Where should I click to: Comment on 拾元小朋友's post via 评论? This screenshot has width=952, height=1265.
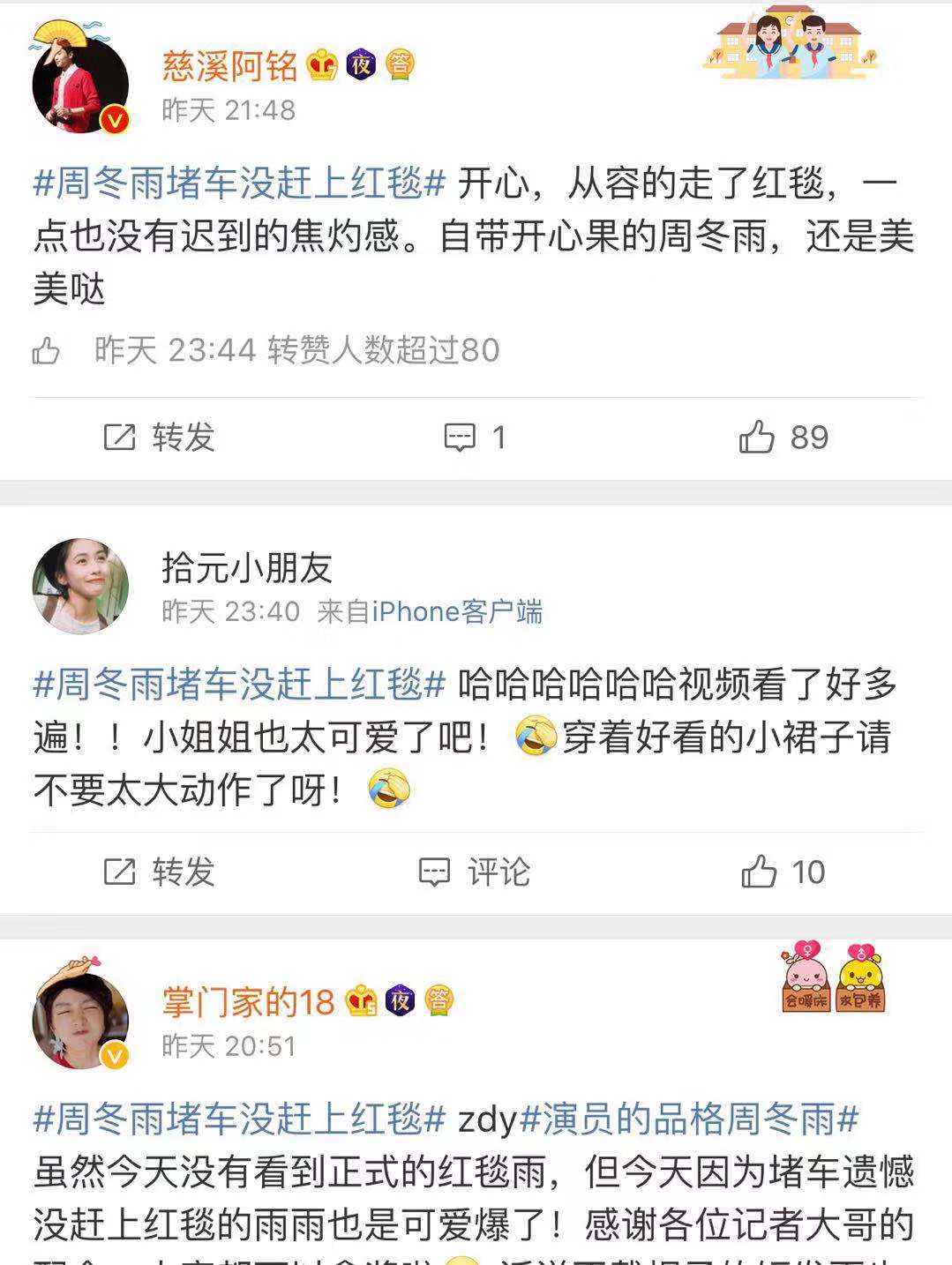tap(475, 872)
